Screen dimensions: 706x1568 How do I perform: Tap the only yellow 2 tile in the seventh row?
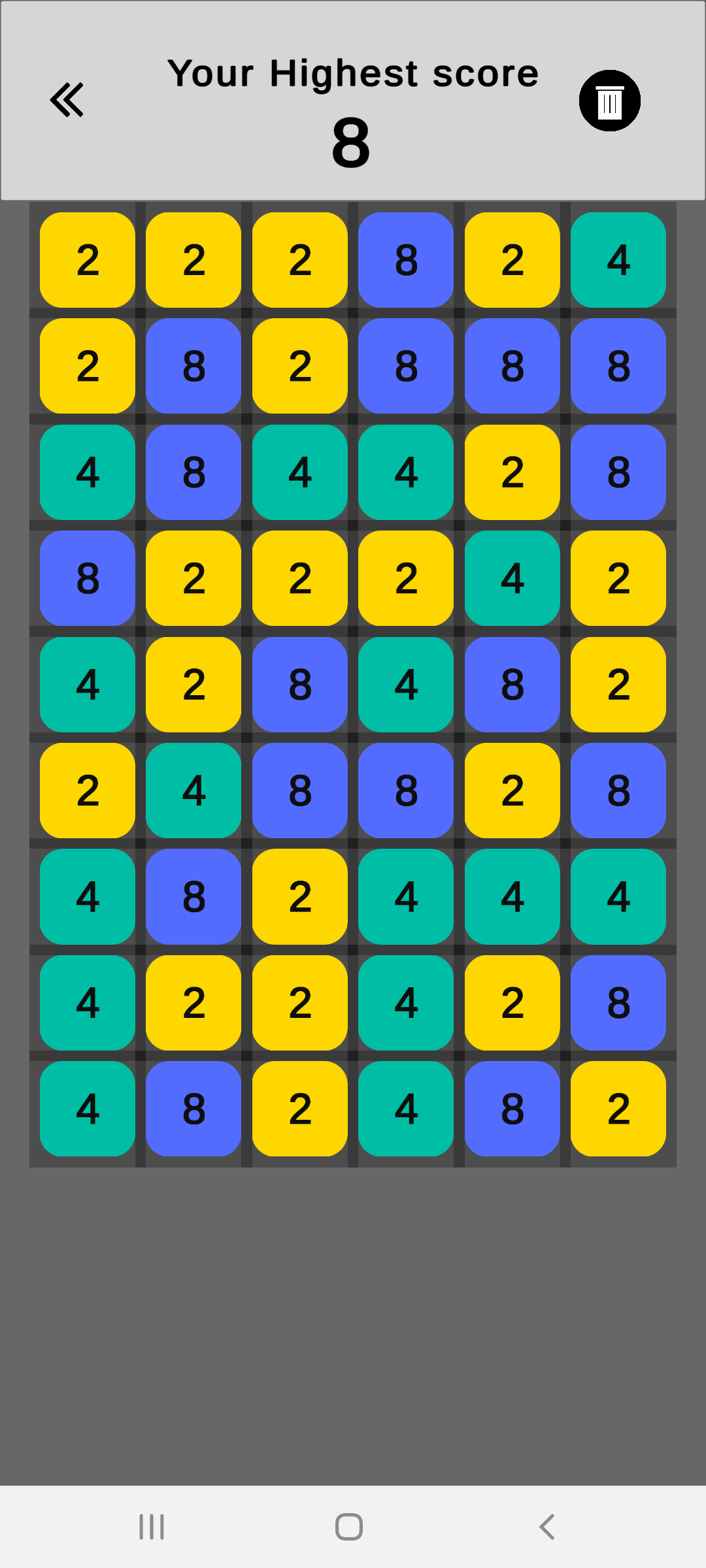tap(299, 896)
